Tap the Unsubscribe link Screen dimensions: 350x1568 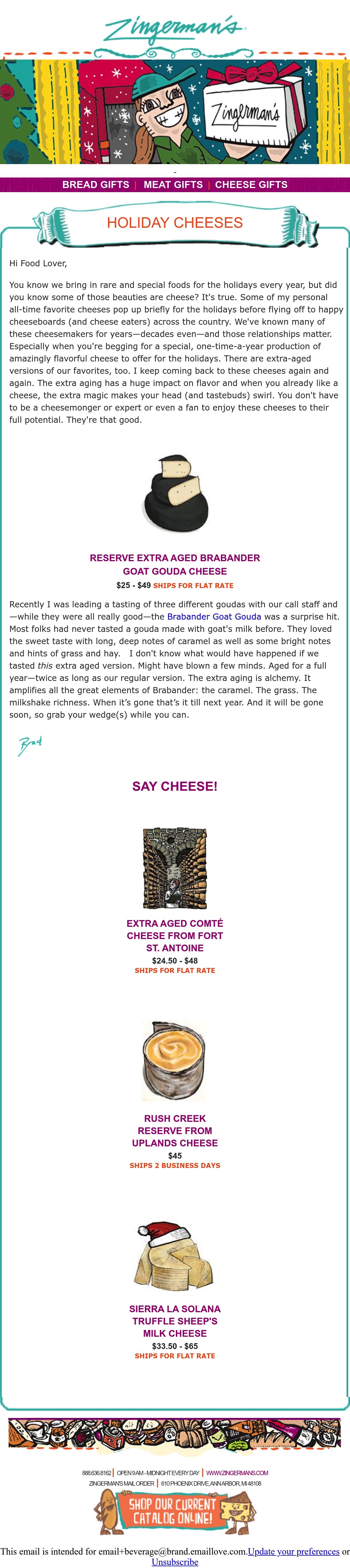coord(175,1562)
